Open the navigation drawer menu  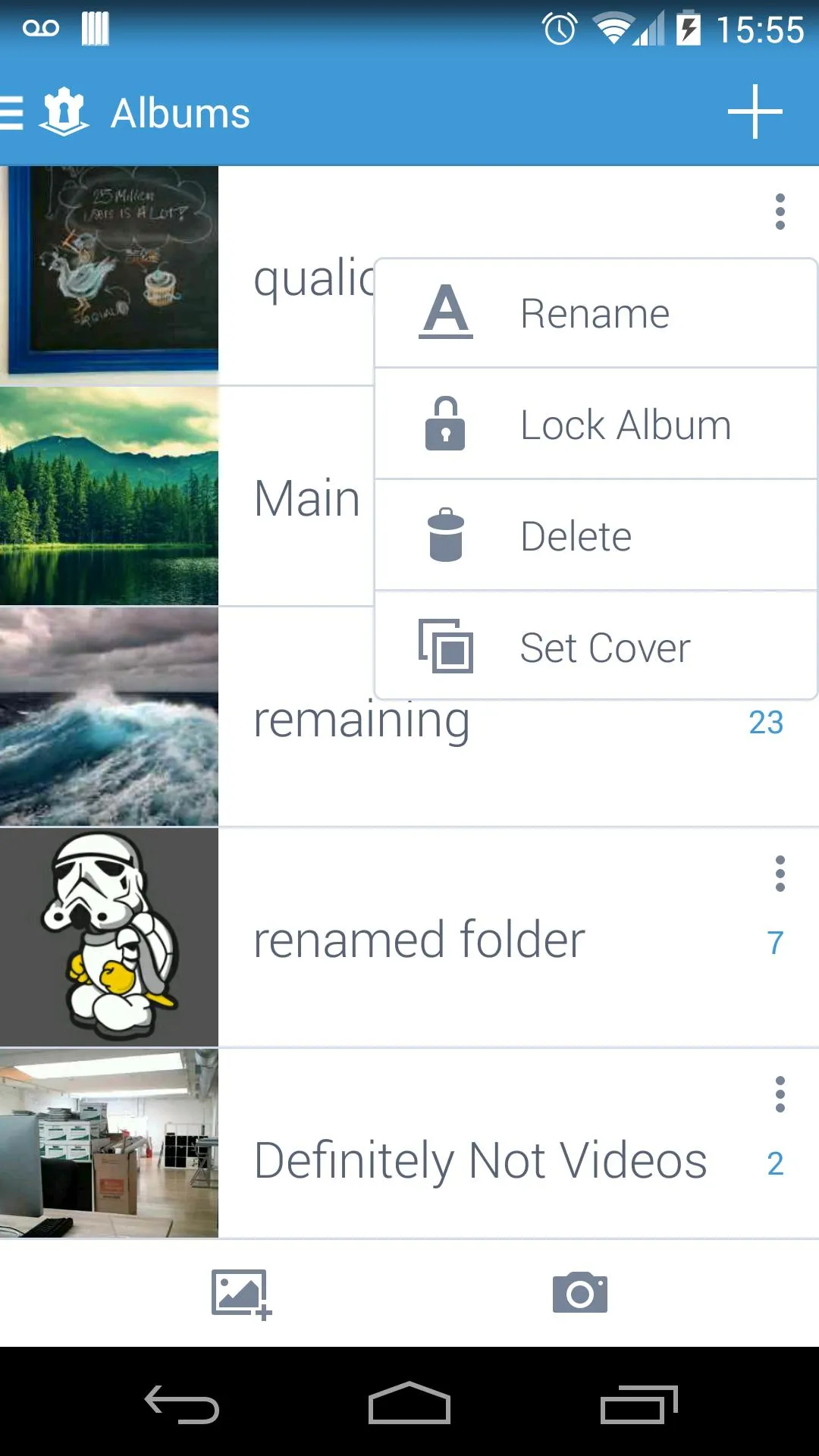tap(14, 113)
